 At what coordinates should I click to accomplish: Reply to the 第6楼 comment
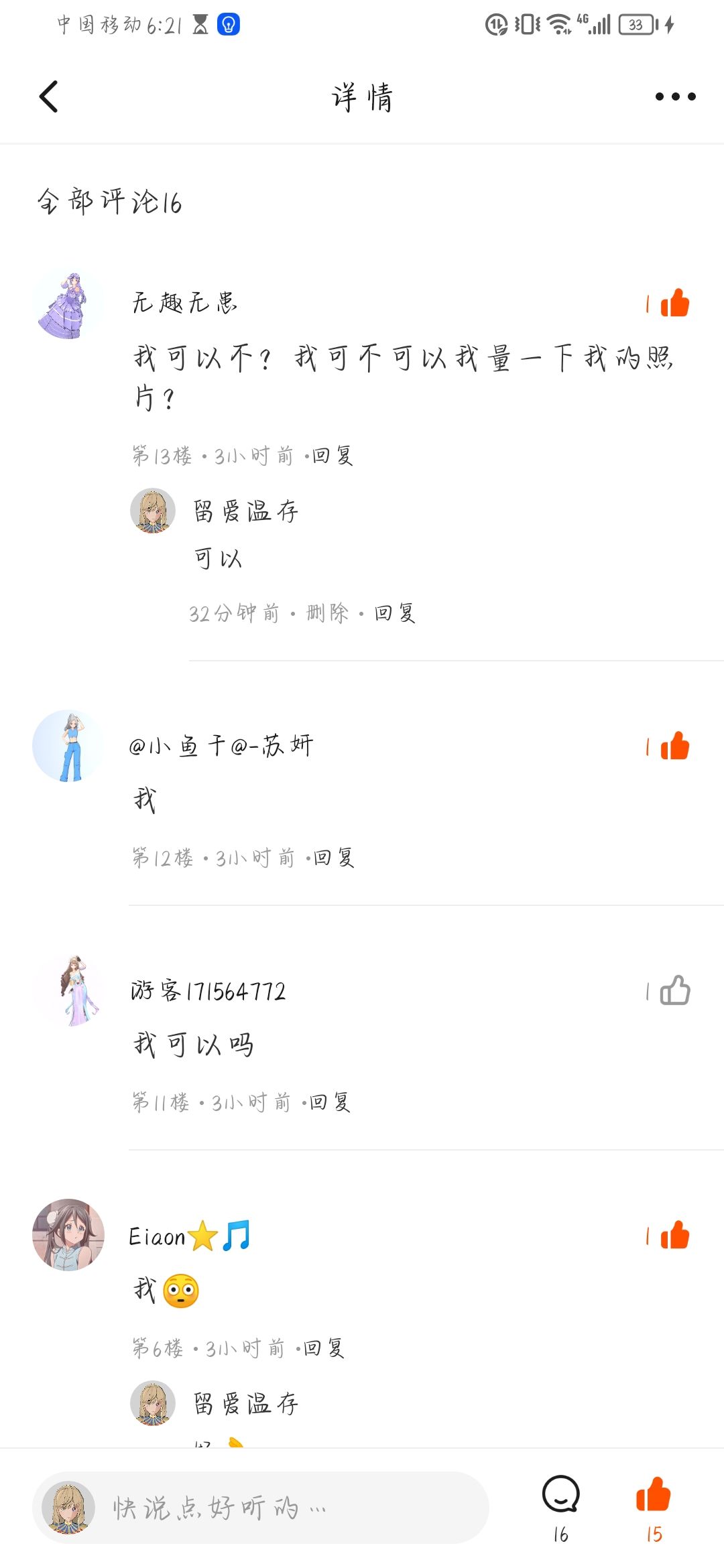324,1348
